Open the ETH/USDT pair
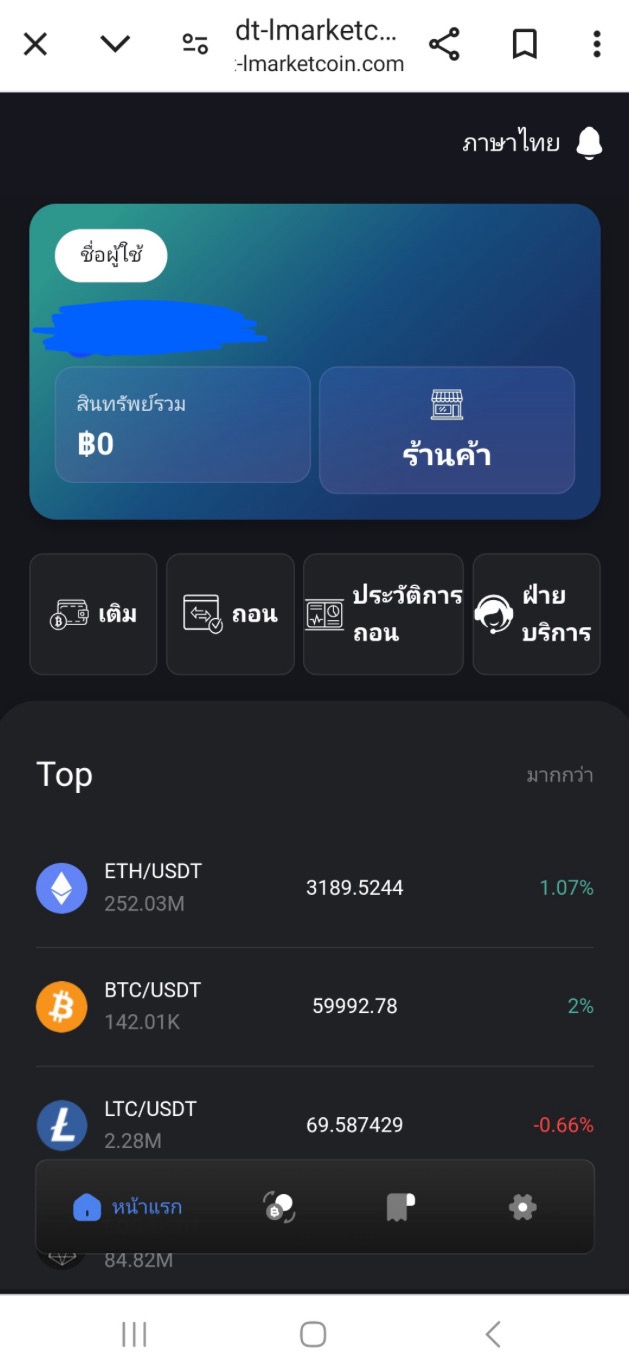The width and height of the screenshot is (629, 1367). (x=315, y=887)
